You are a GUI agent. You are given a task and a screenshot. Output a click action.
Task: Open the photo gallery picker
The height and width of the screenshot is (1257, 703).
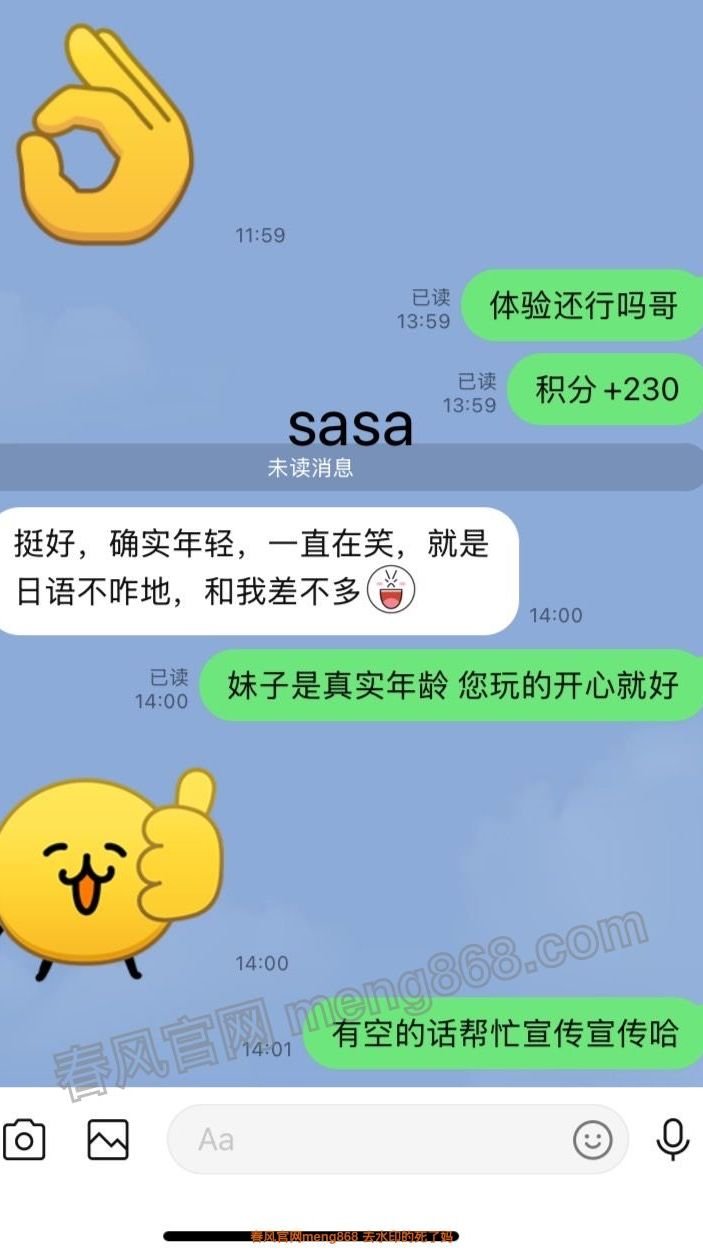[108, 1139]
